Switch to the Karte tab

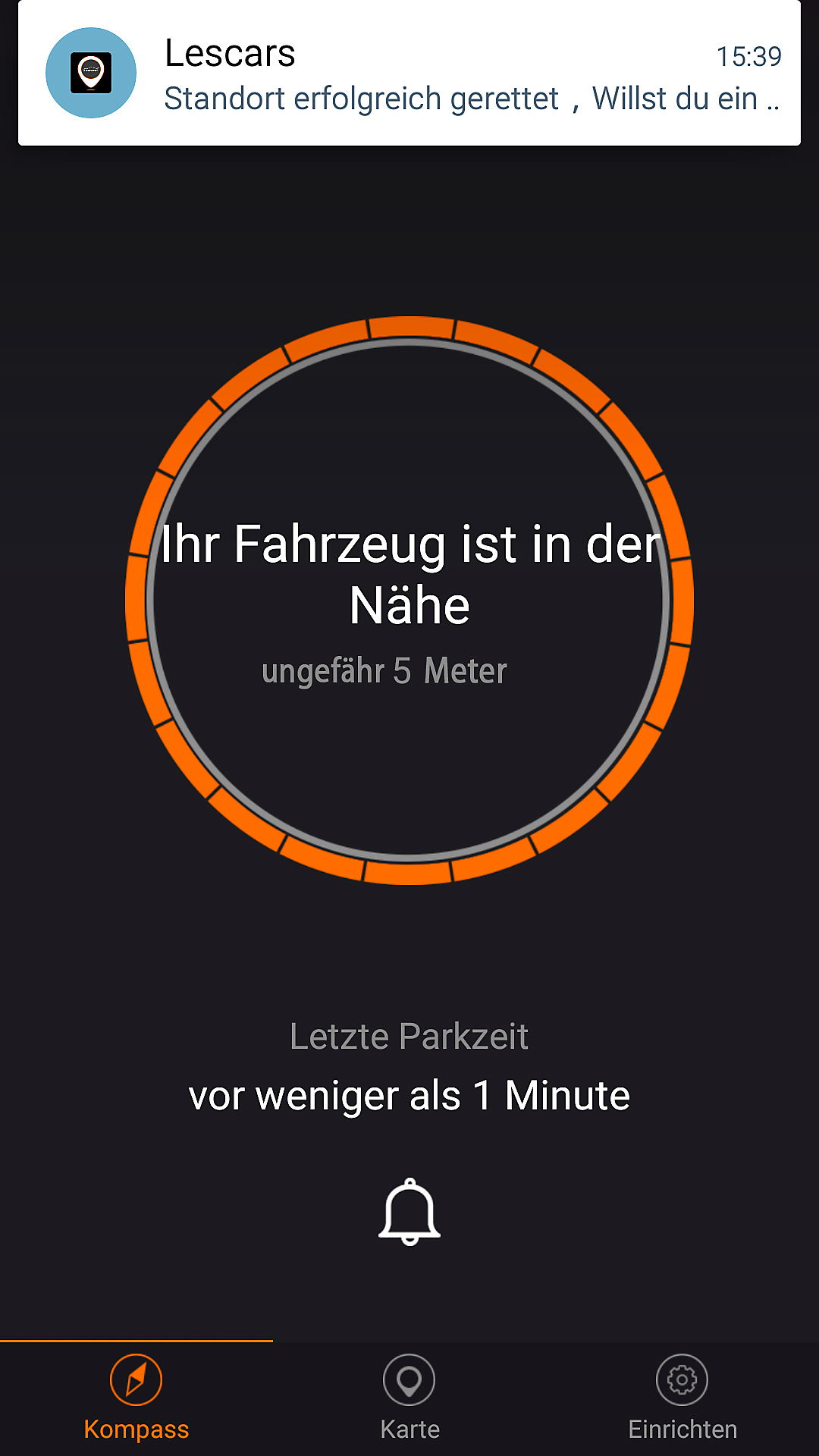409,1398
